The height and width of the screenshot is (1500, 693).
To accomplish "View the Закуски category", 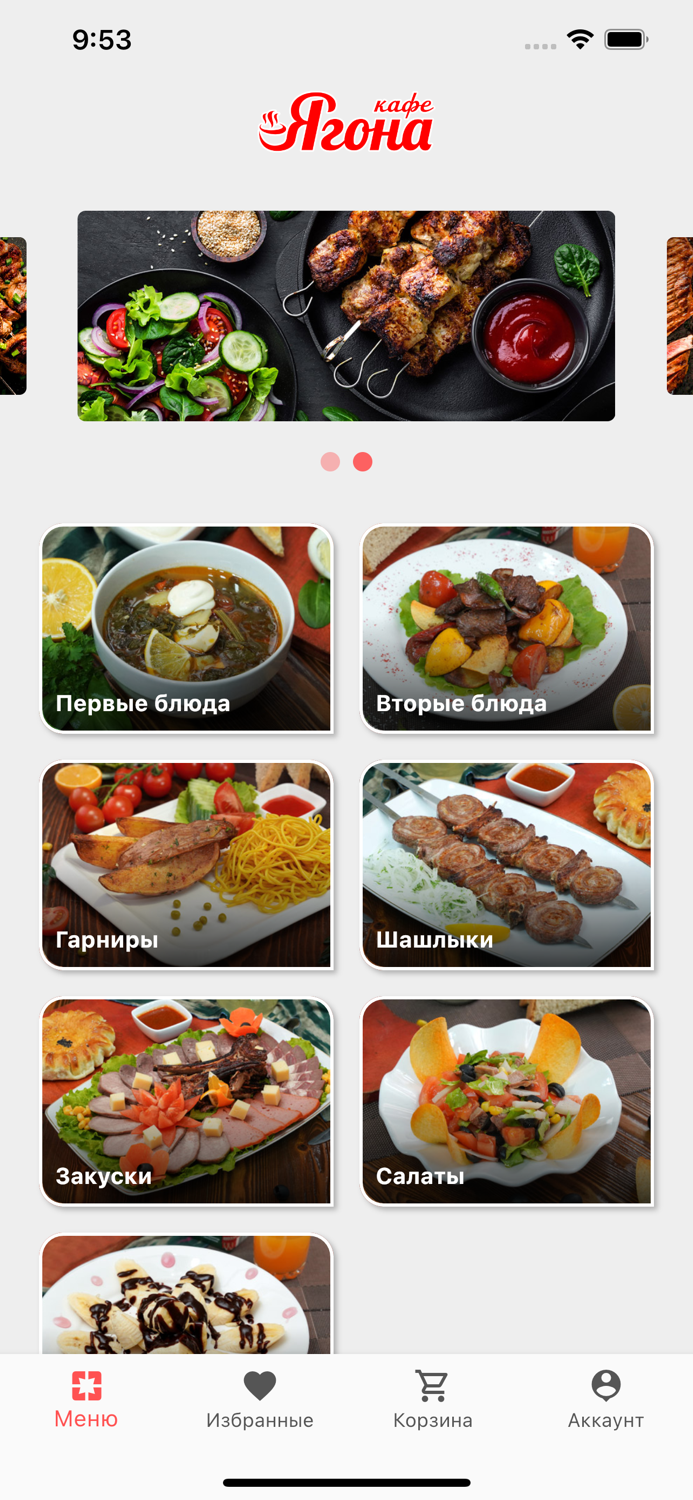I will tap(186, 1101).
